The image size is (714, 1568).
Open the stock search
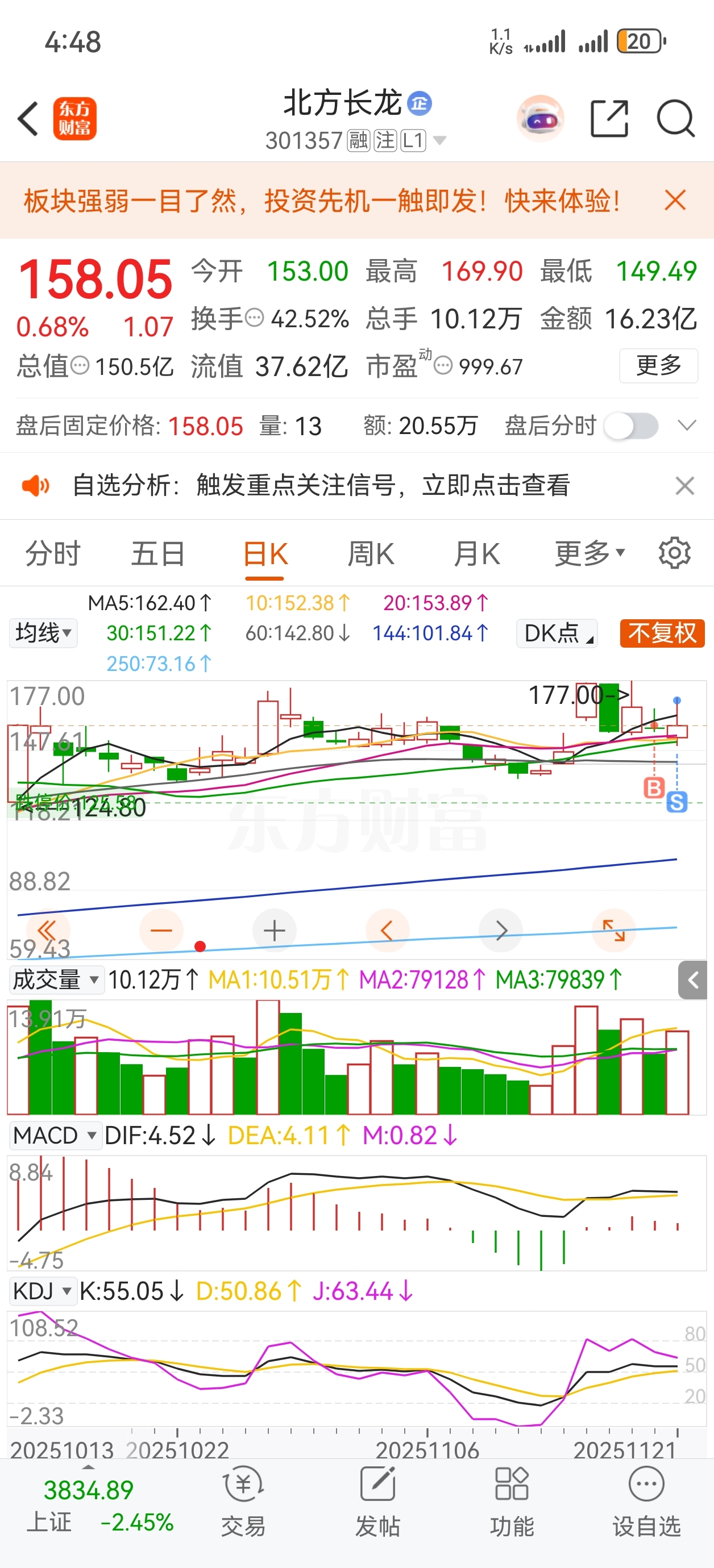pyautogui.click(x=675, y=118)
